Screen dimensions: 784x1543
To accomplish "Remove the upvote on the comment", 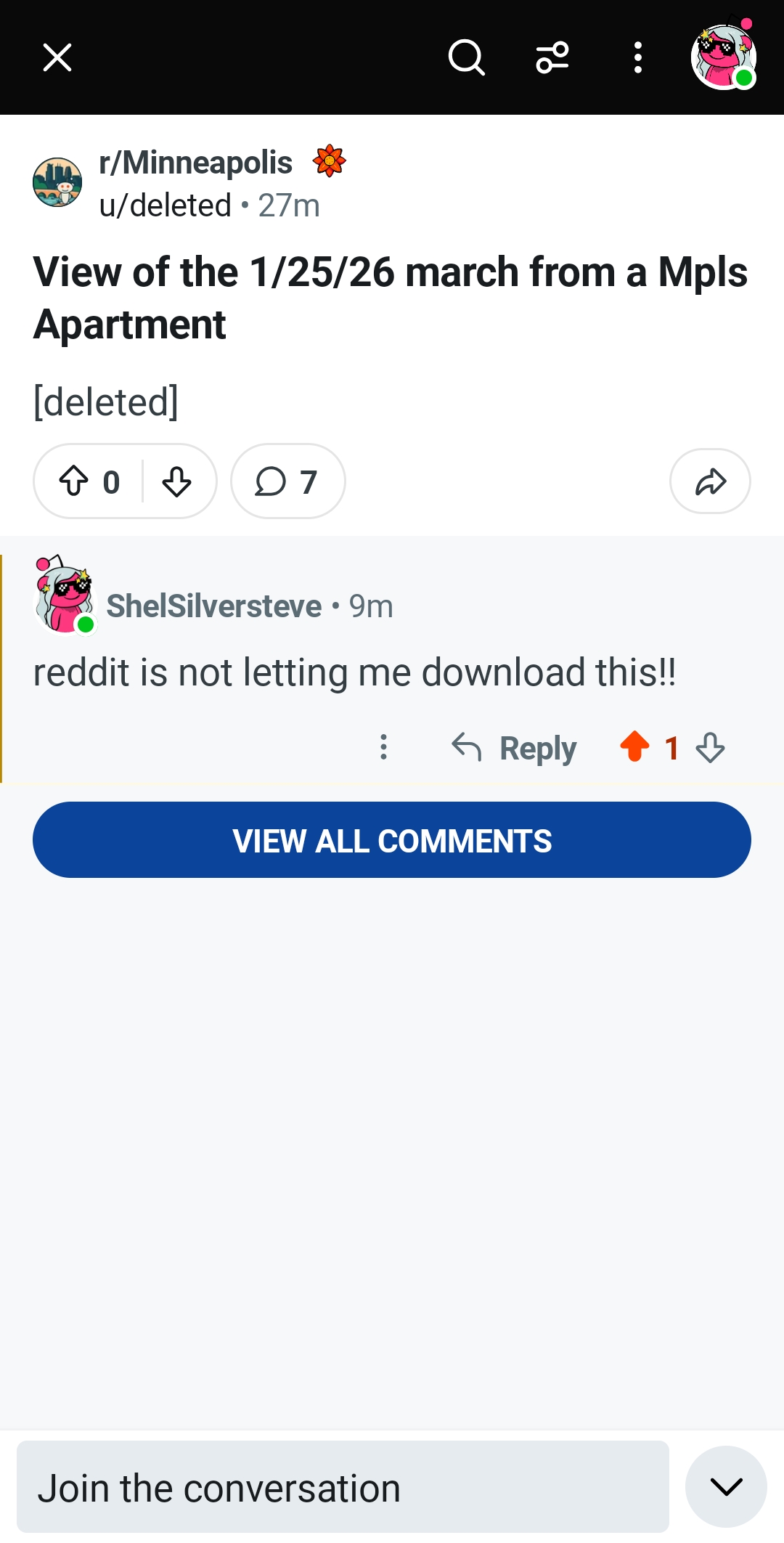I will [636, 747].
